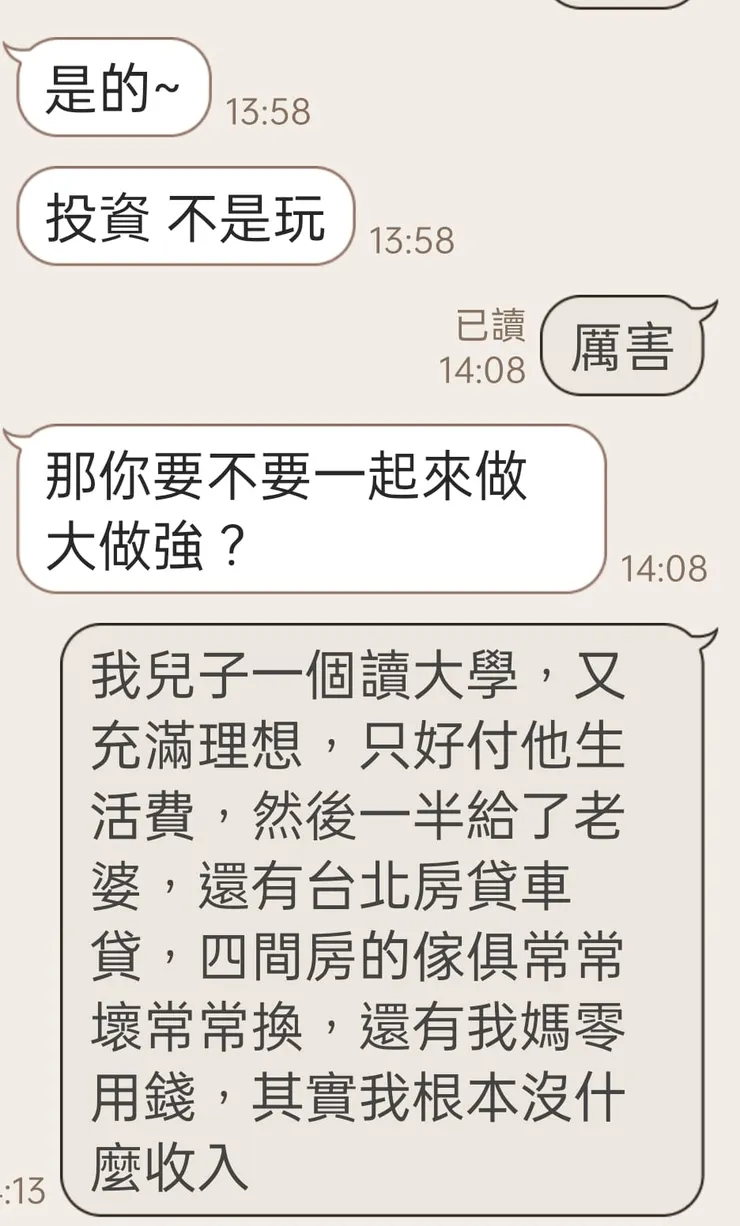Select the 厲害 reply bubble
The image size is (740, 1226).
[626, 345]
